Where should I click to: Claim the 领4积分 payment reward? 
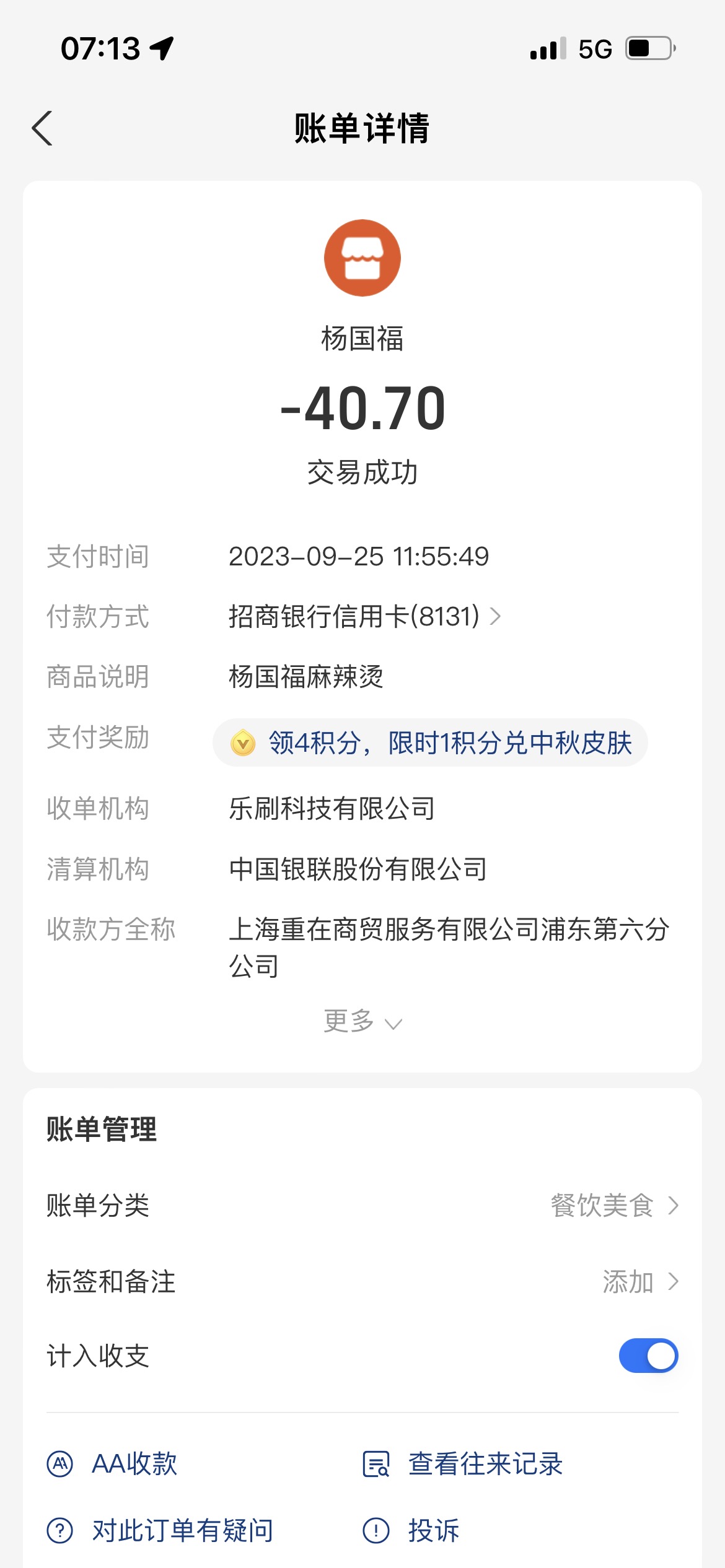pyautogui.click(x=430, y=743)
